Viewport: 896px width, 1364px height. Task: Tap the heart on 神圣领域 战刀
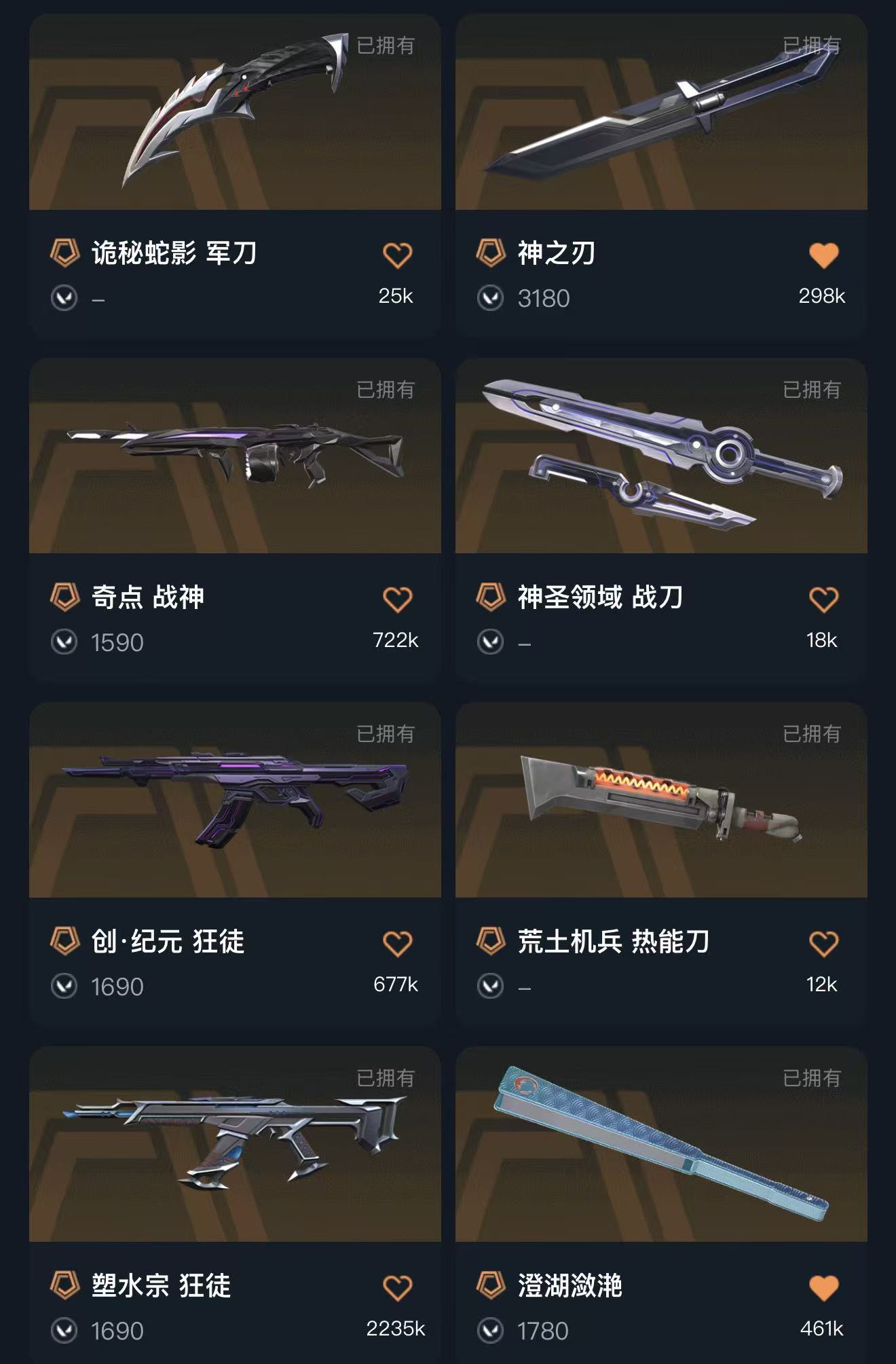point(823,600)
